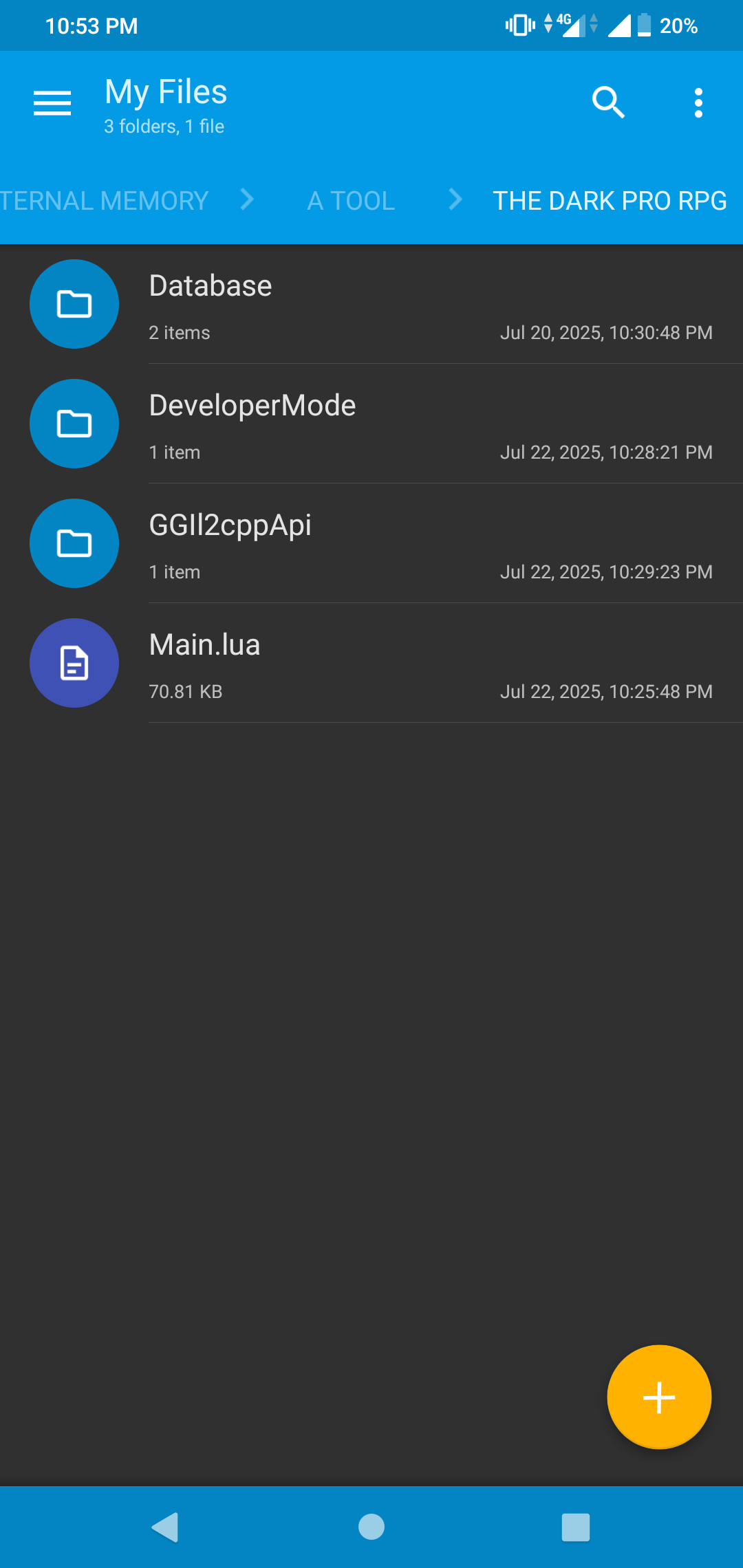Open the three-dot overflow menu

[698, 103]
